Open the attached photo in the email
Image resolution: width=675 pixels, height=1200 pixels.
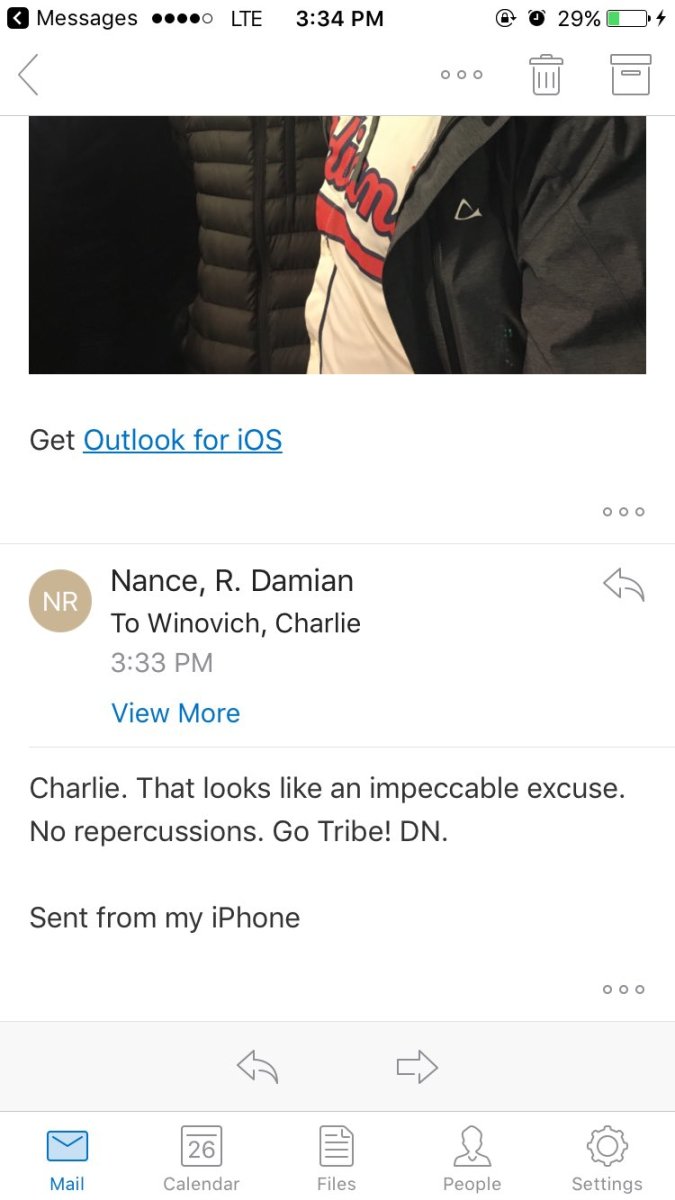(337, 245)
